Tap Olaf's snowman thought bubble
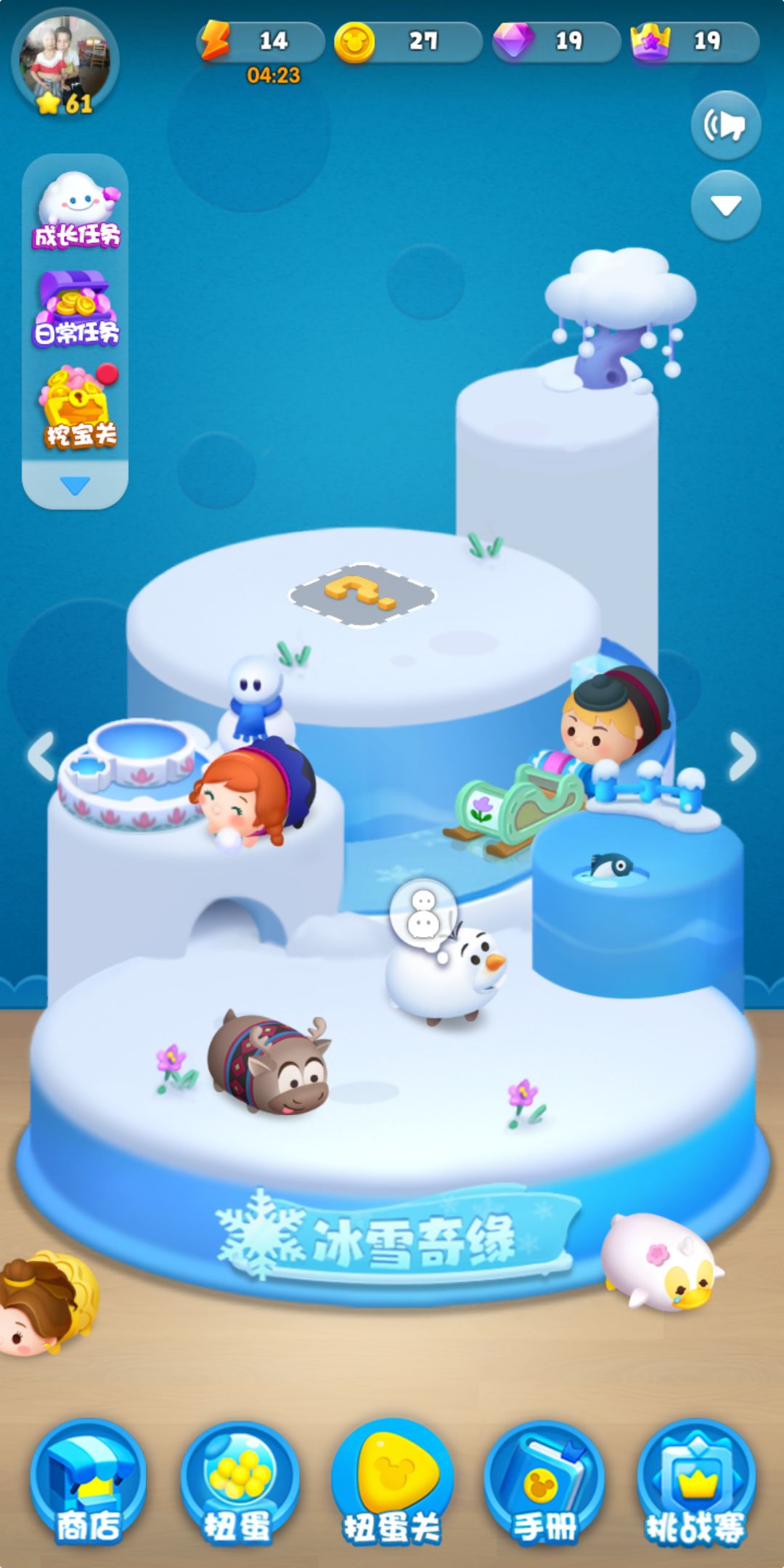Screen dimensions: 784x1568 (423, 912)
